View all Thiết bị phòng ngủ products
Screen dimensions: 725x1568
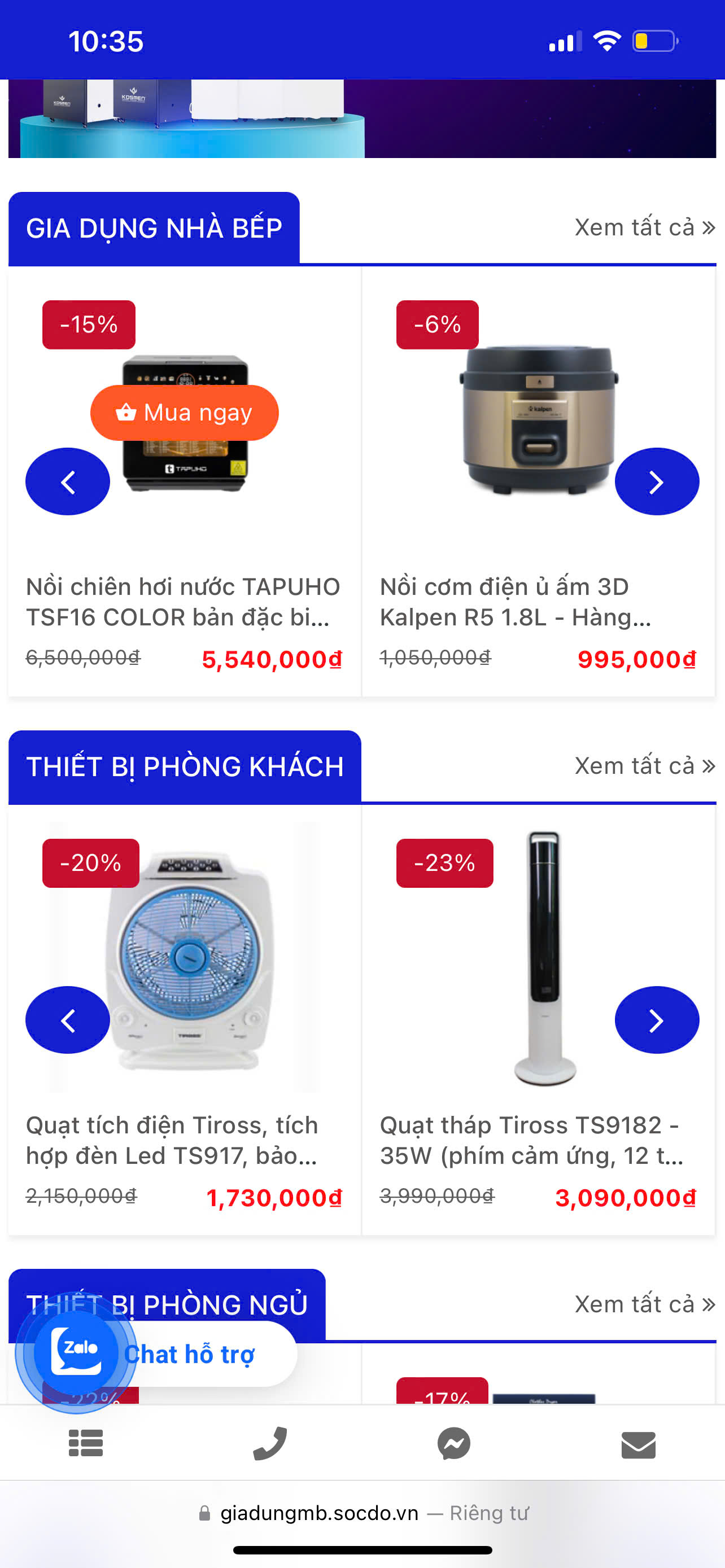click(644, 1304)
